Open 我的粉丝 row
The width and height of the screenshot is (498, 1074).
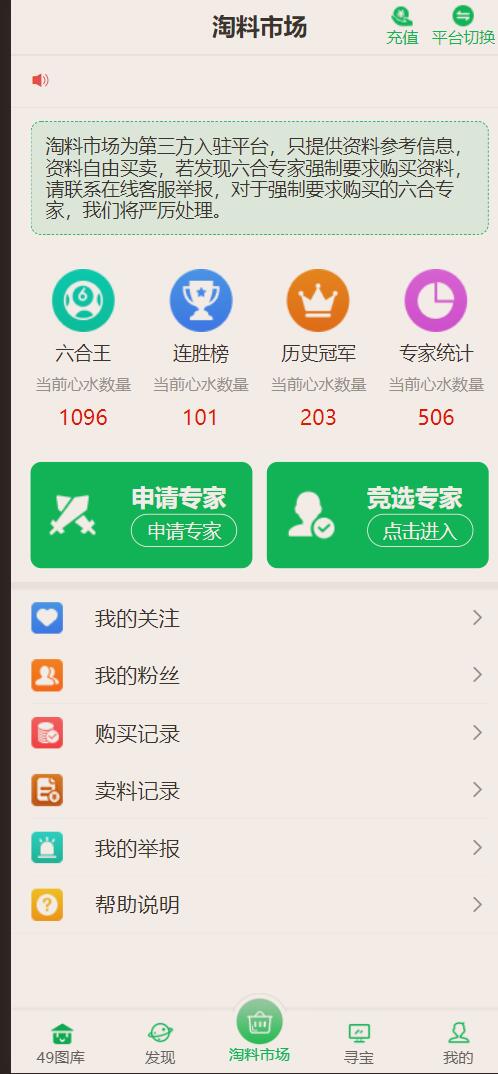pos(254,676)
